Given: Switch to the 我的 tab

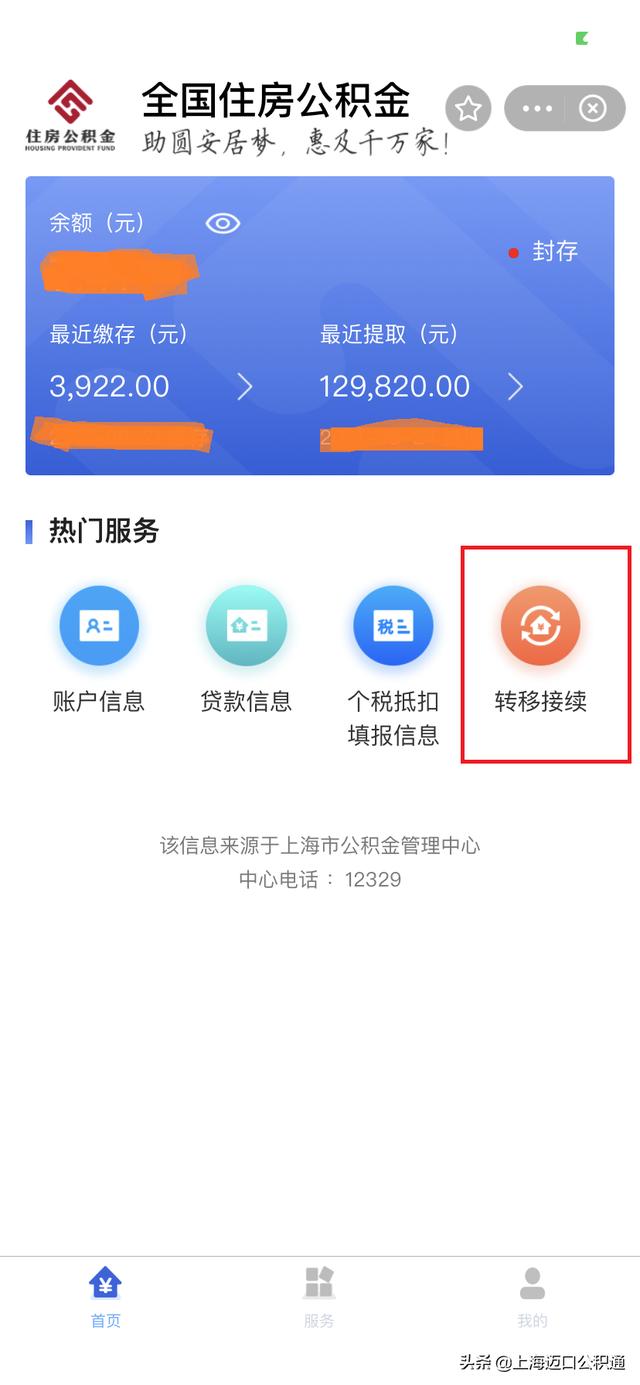Looking at the screenshot, I should click(532, 1298).
